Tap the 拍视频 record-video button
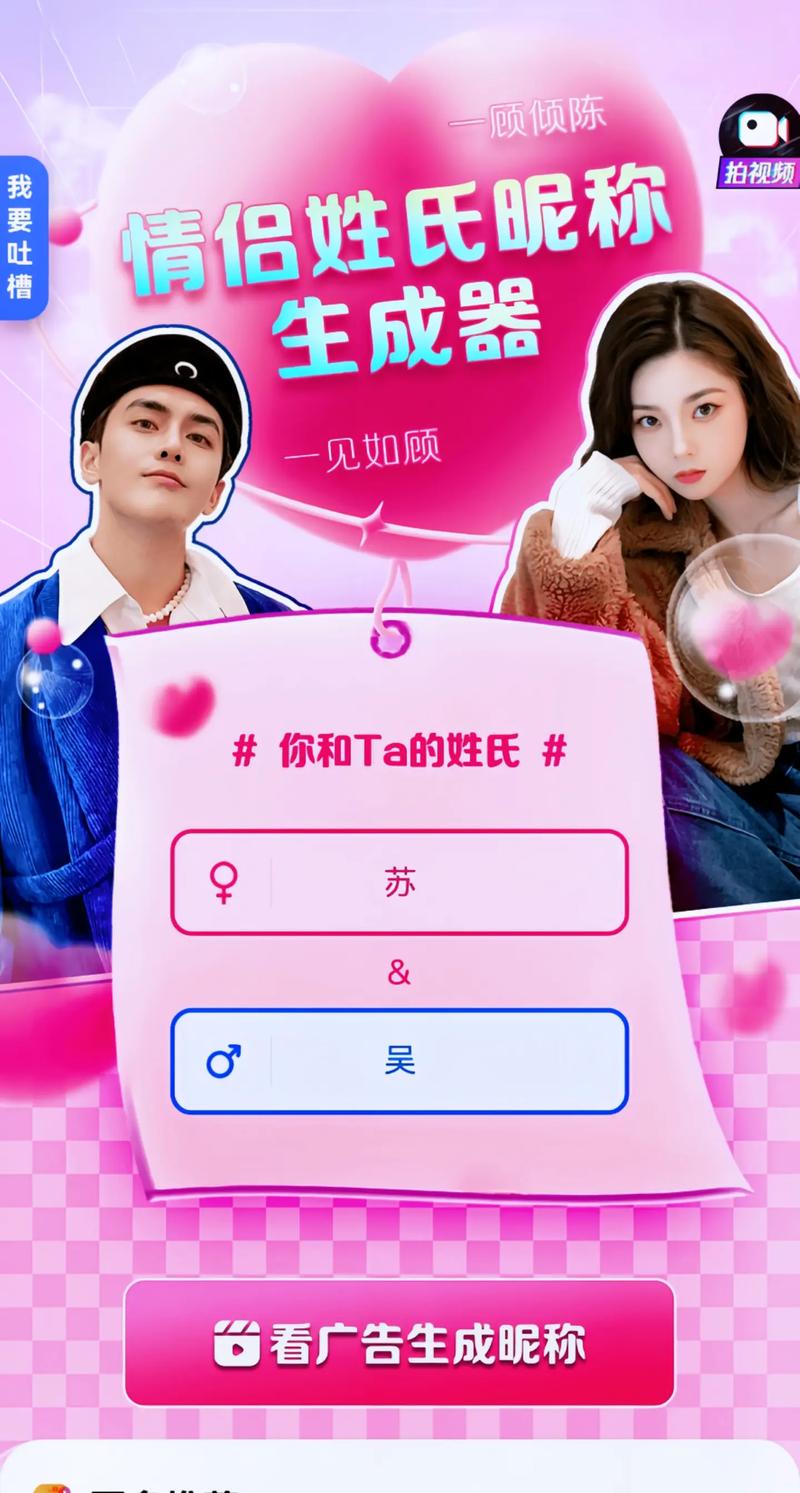Screen dimensions: 800x1493 point(760,140)
